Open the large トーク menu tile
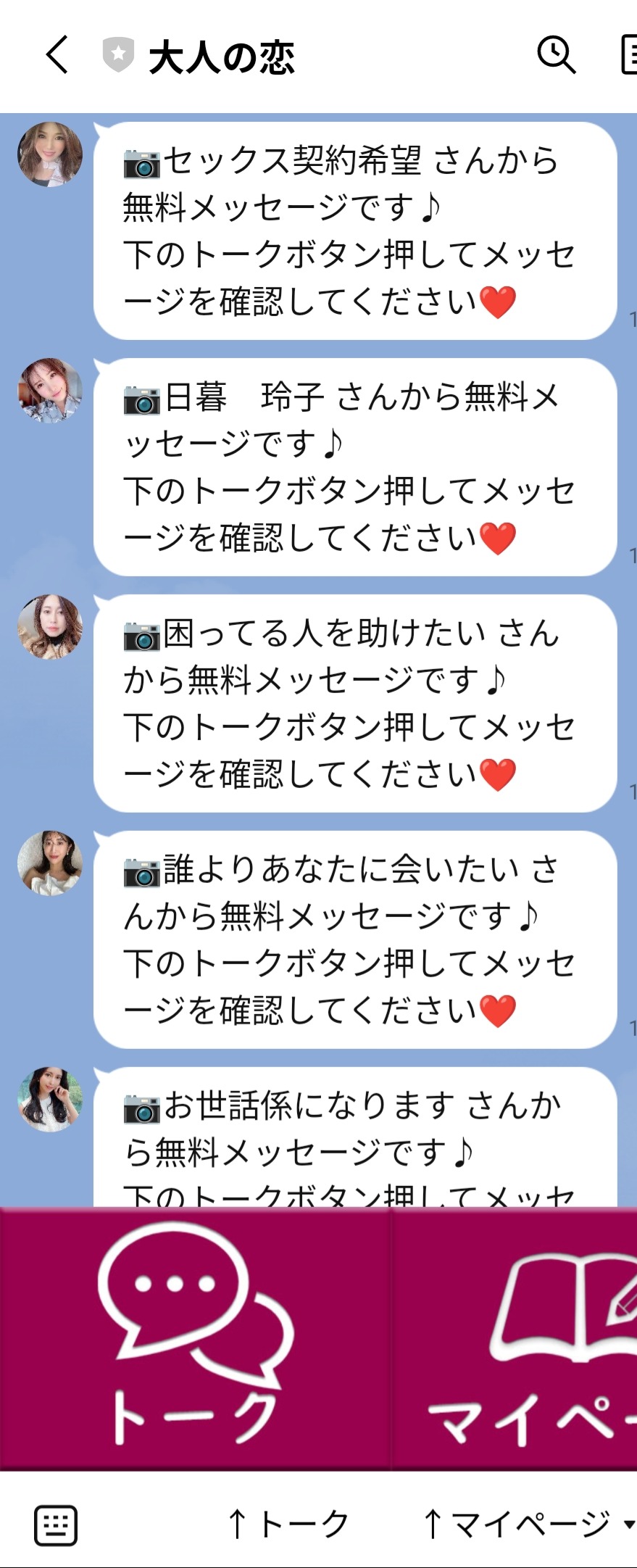This screenshot has width=637, height=1568. (x=196, y=1340)
